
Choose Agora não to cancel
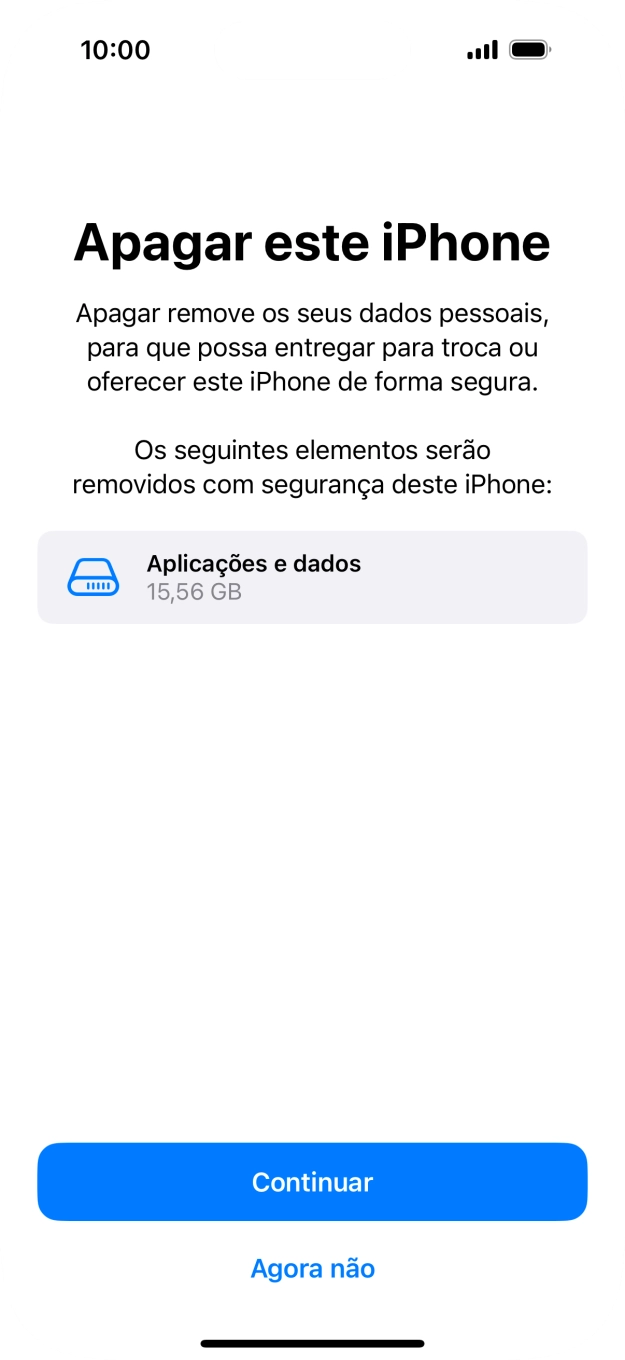pyautogui.click(x=312, y=1269)
